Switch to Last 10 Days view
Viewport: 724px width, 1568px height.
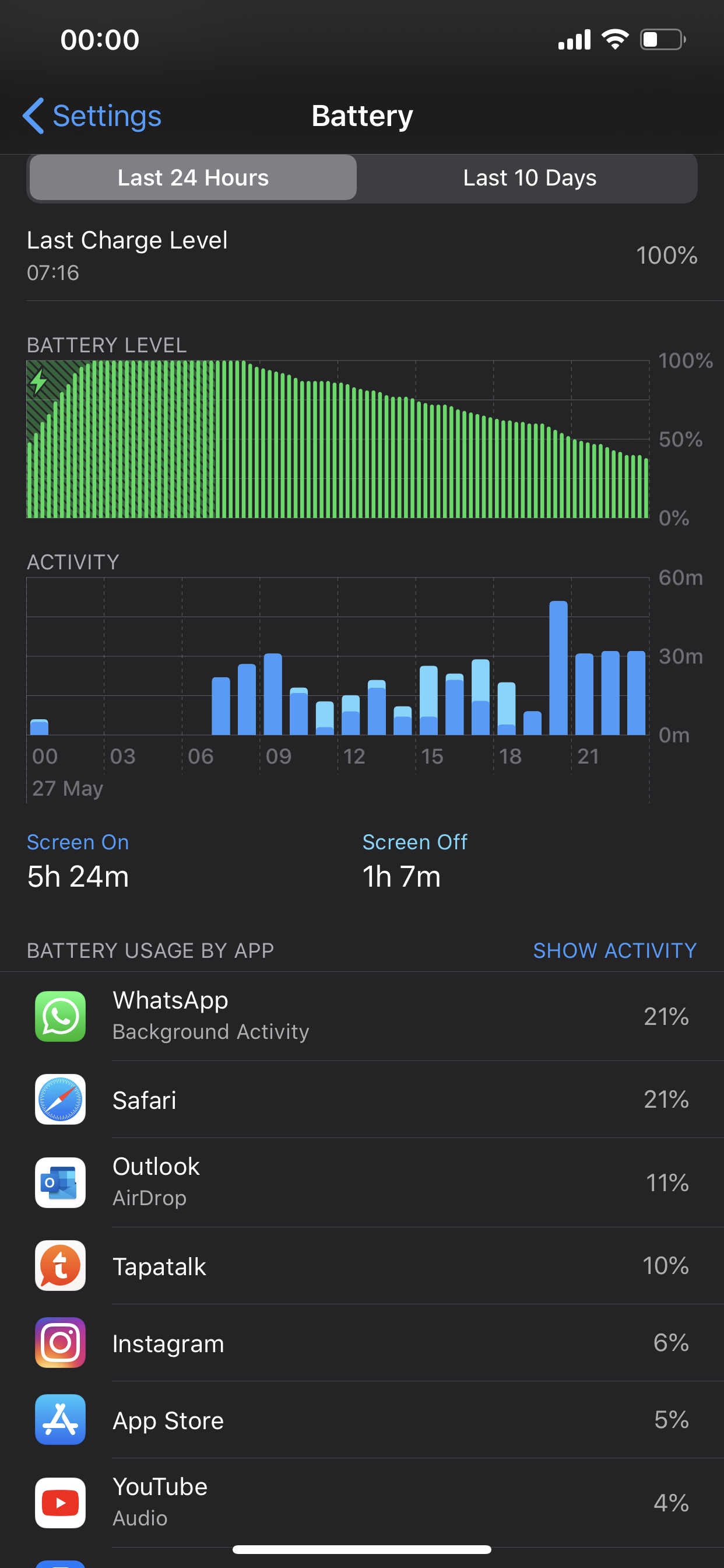[529, 178]
